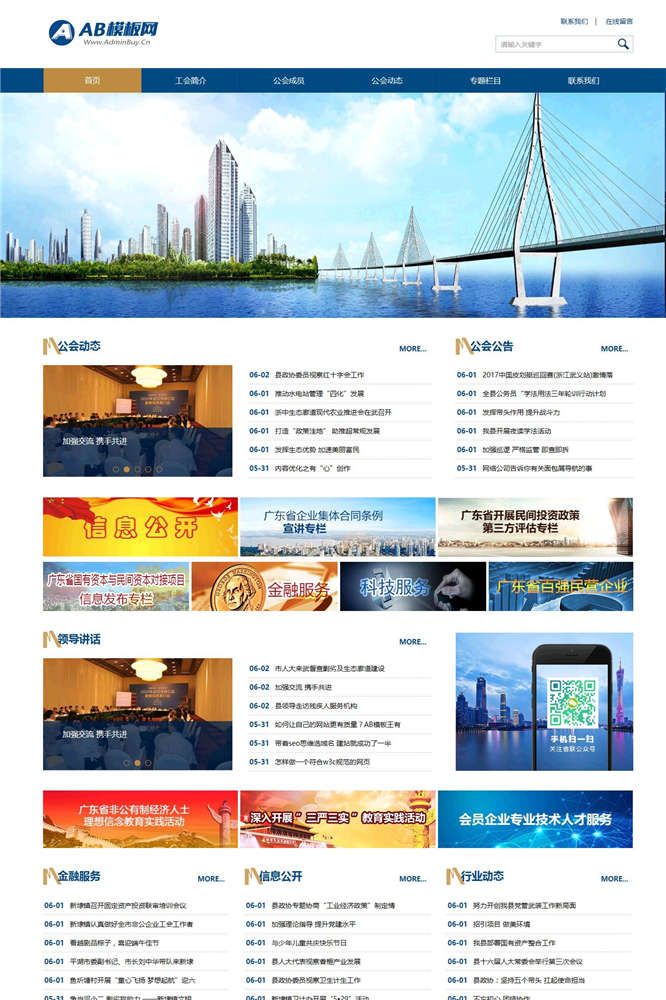Open notice 网络公司告诉你有关面包屑导航的事

pos(538,468)
